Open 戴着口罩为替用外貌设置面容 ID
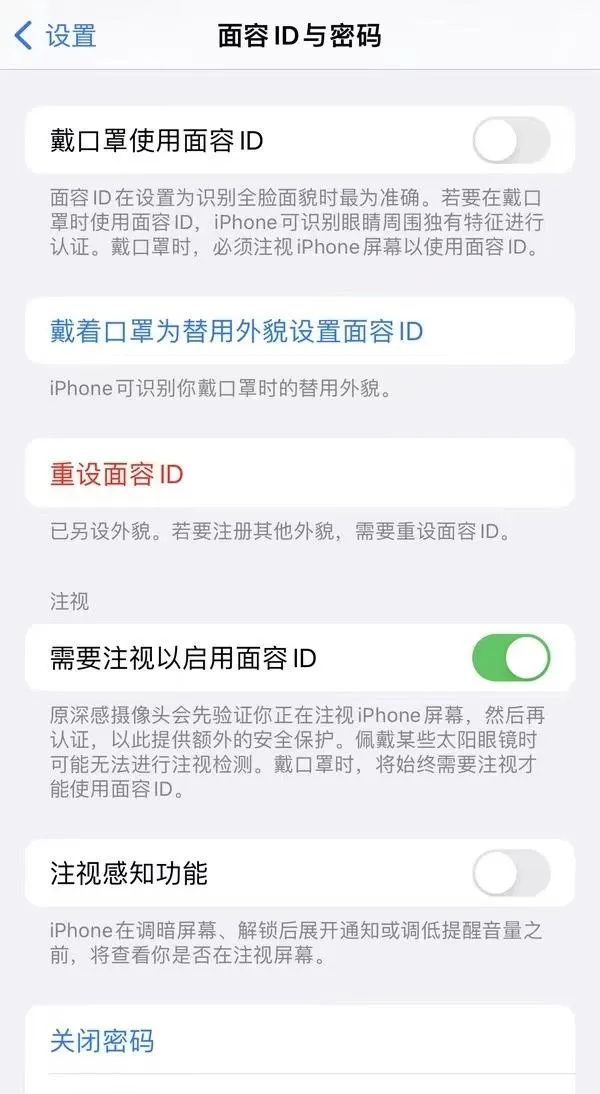 pyautogui.click(x=300, y=331)
